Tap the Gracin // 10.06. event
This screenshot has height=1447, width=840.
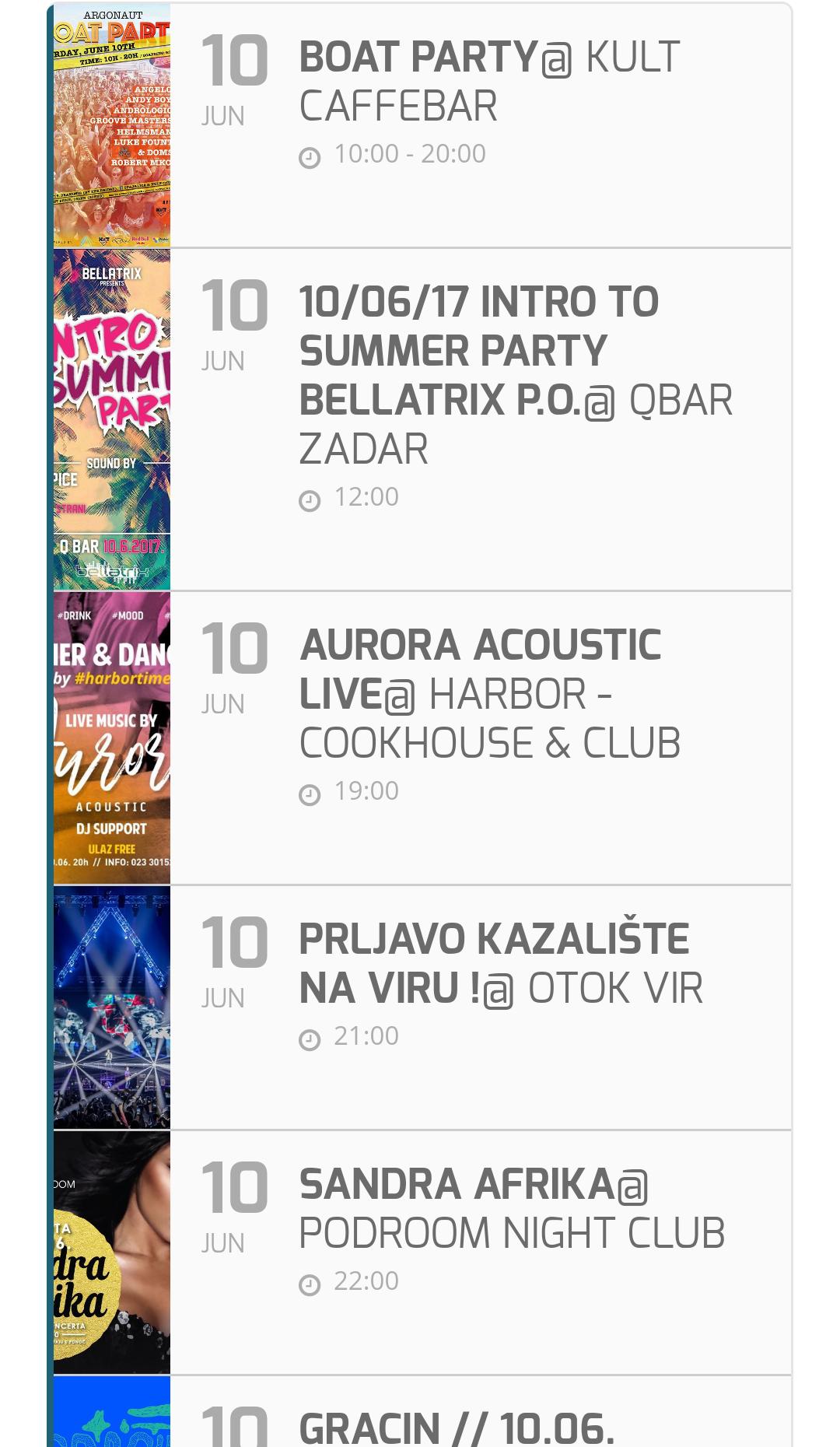pyautogui.click(x=457, y=1426)
